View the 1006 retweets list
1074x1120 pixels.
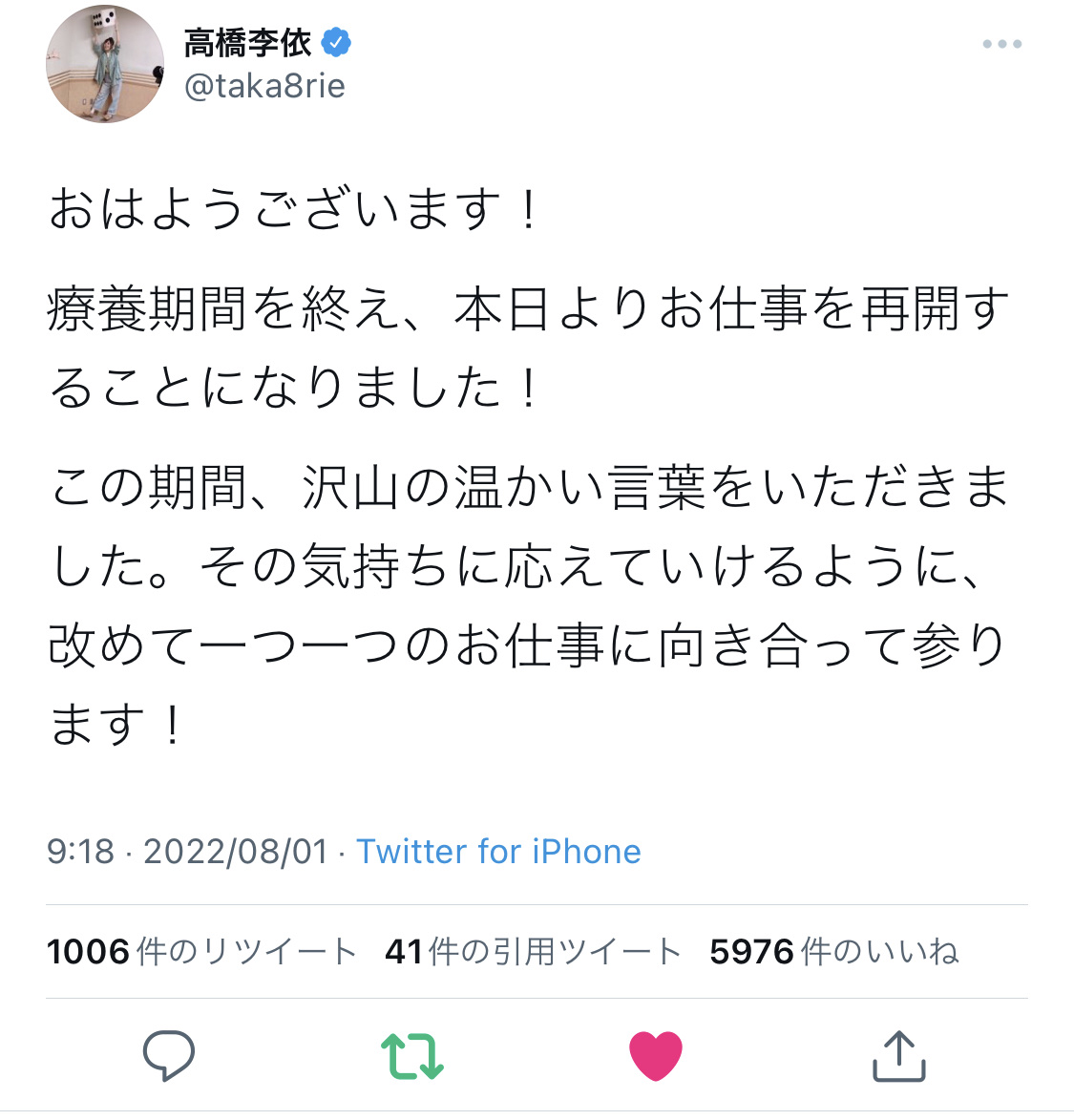tap(201, 951)
